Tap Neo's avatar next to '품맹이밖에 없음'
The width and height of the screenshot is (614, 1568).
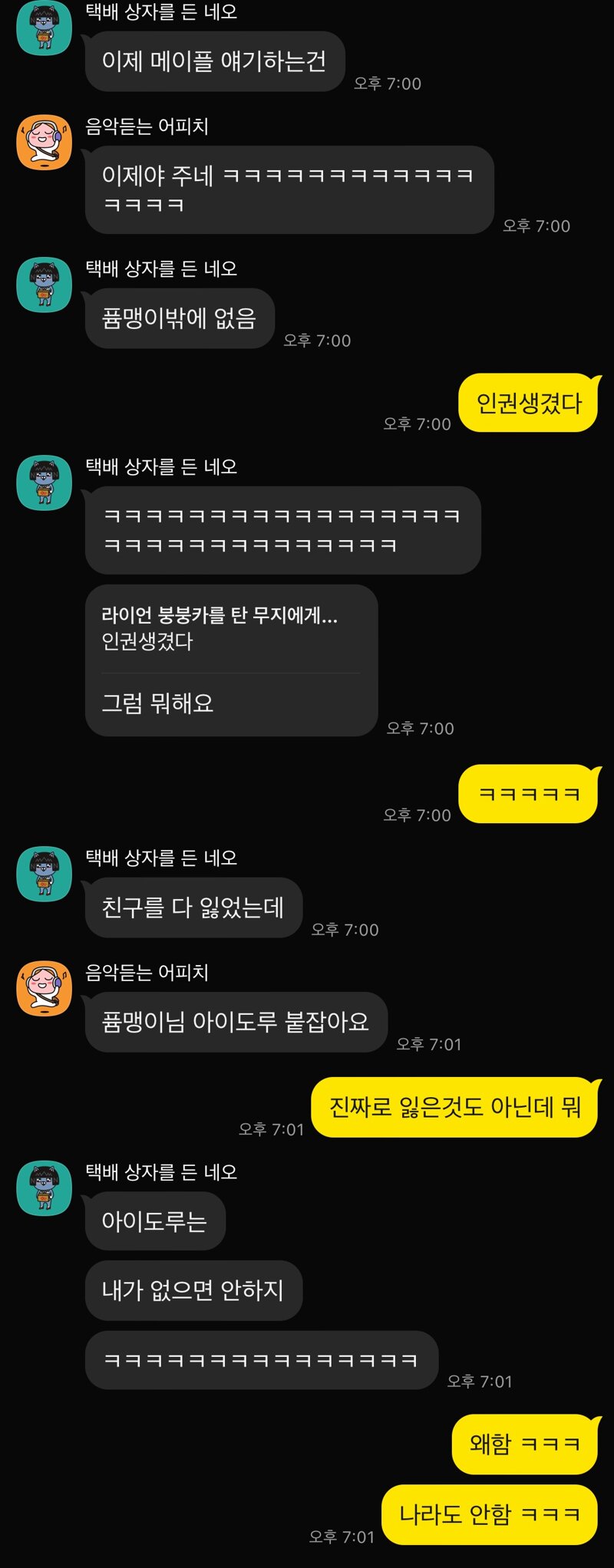point(45,285)
